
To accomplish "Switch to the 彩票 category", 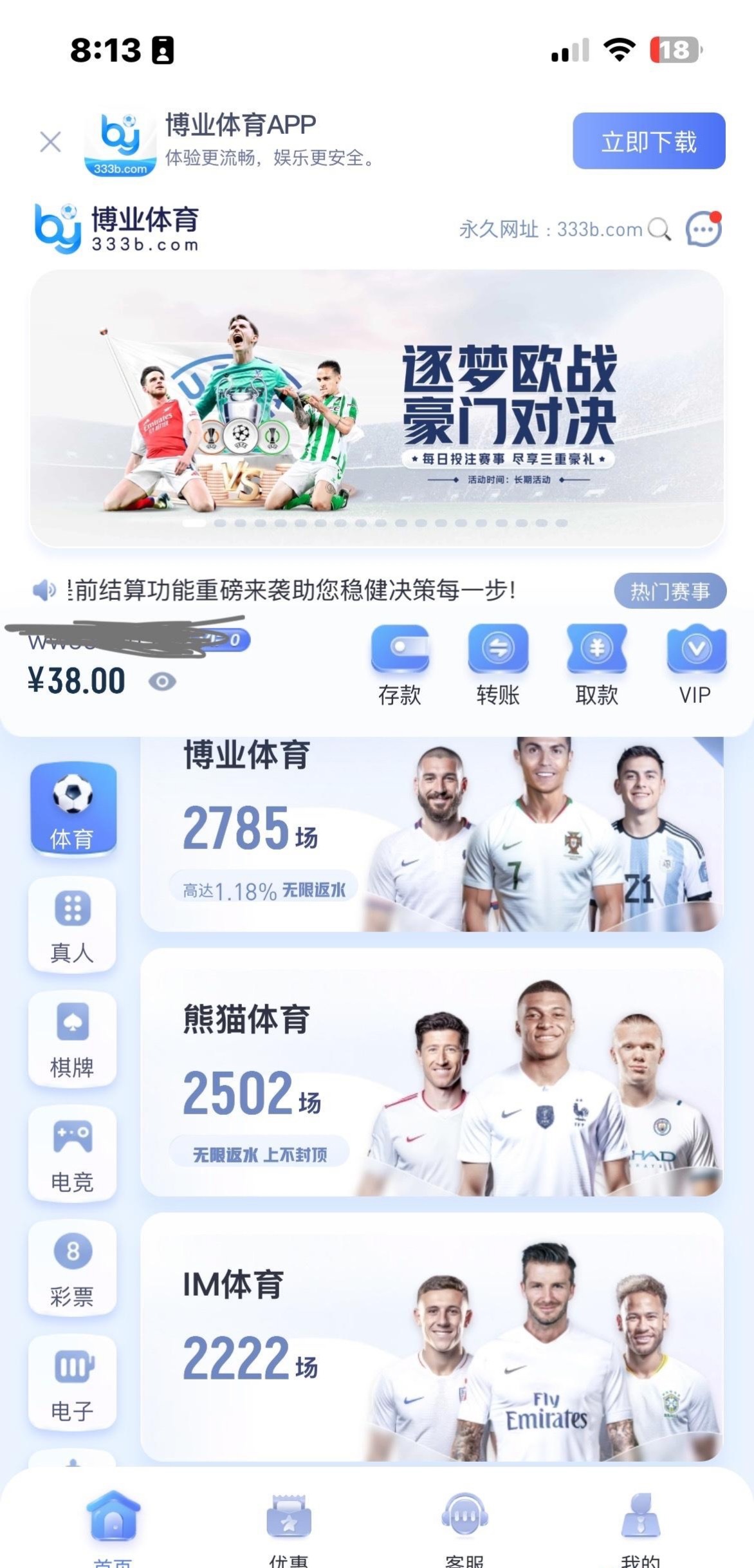I will click(x=73, y=1268).
